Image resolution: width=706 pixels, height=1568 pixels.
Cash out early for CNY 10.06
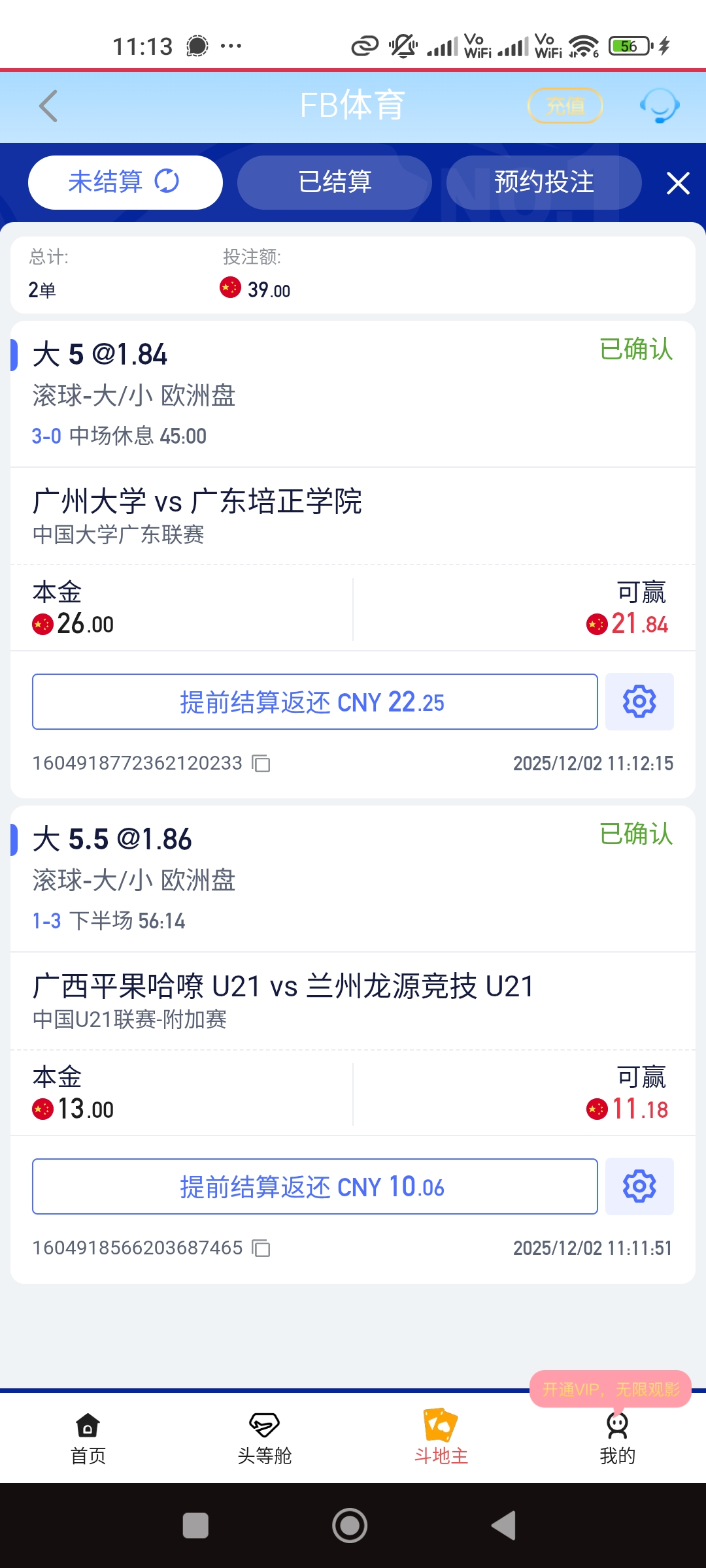314,1186
